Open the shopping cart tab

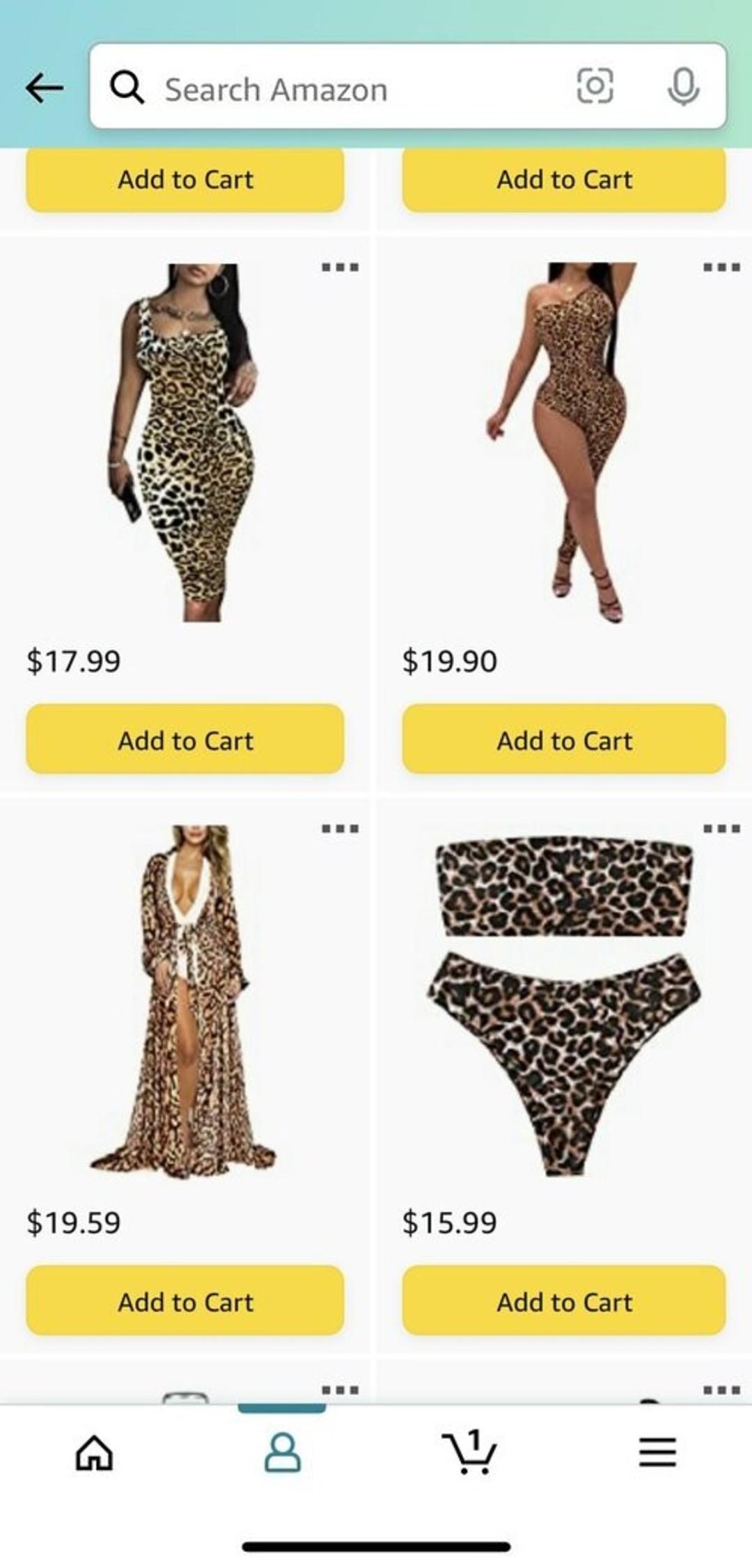click(470, 1453)
